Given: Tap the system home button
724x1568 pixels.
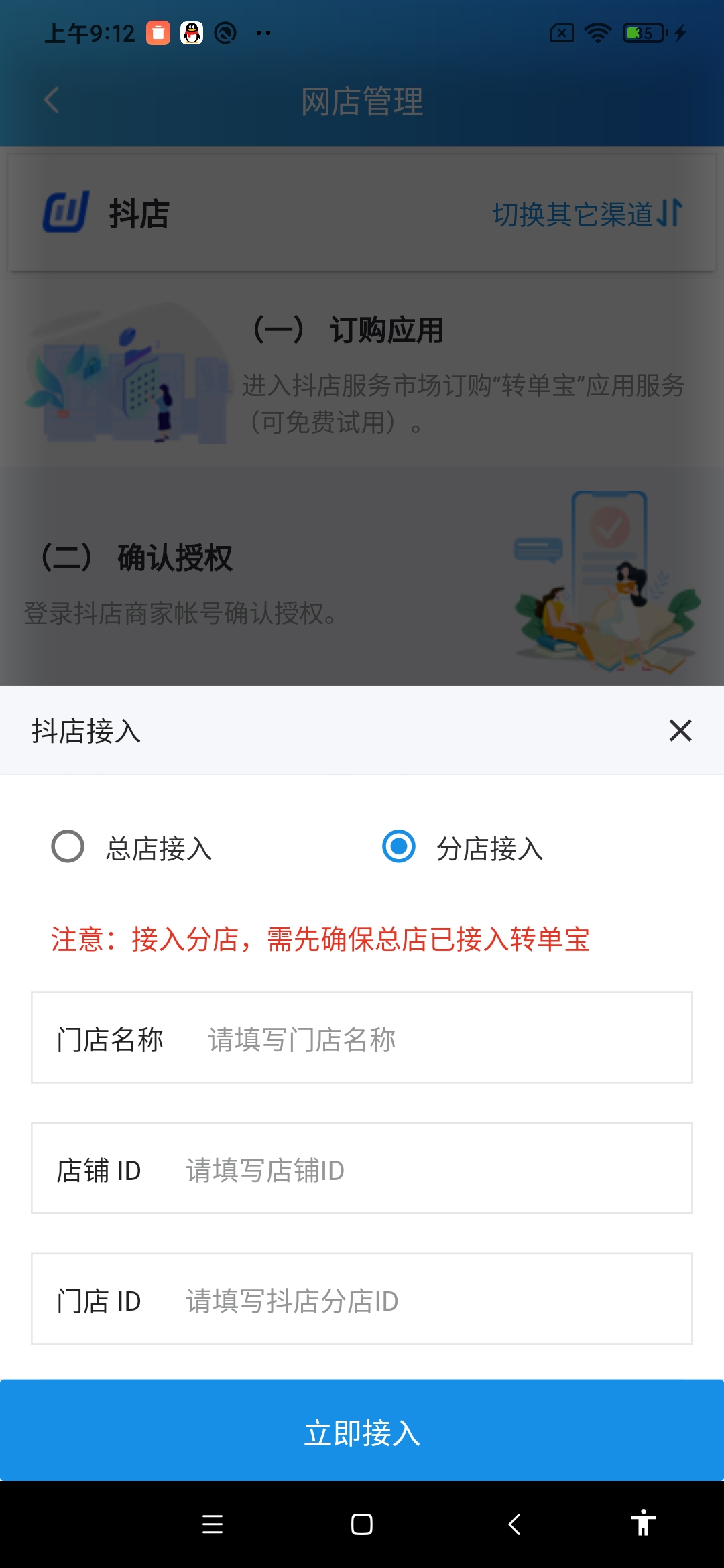Looking at the screenshot, I should [362, 1524].
